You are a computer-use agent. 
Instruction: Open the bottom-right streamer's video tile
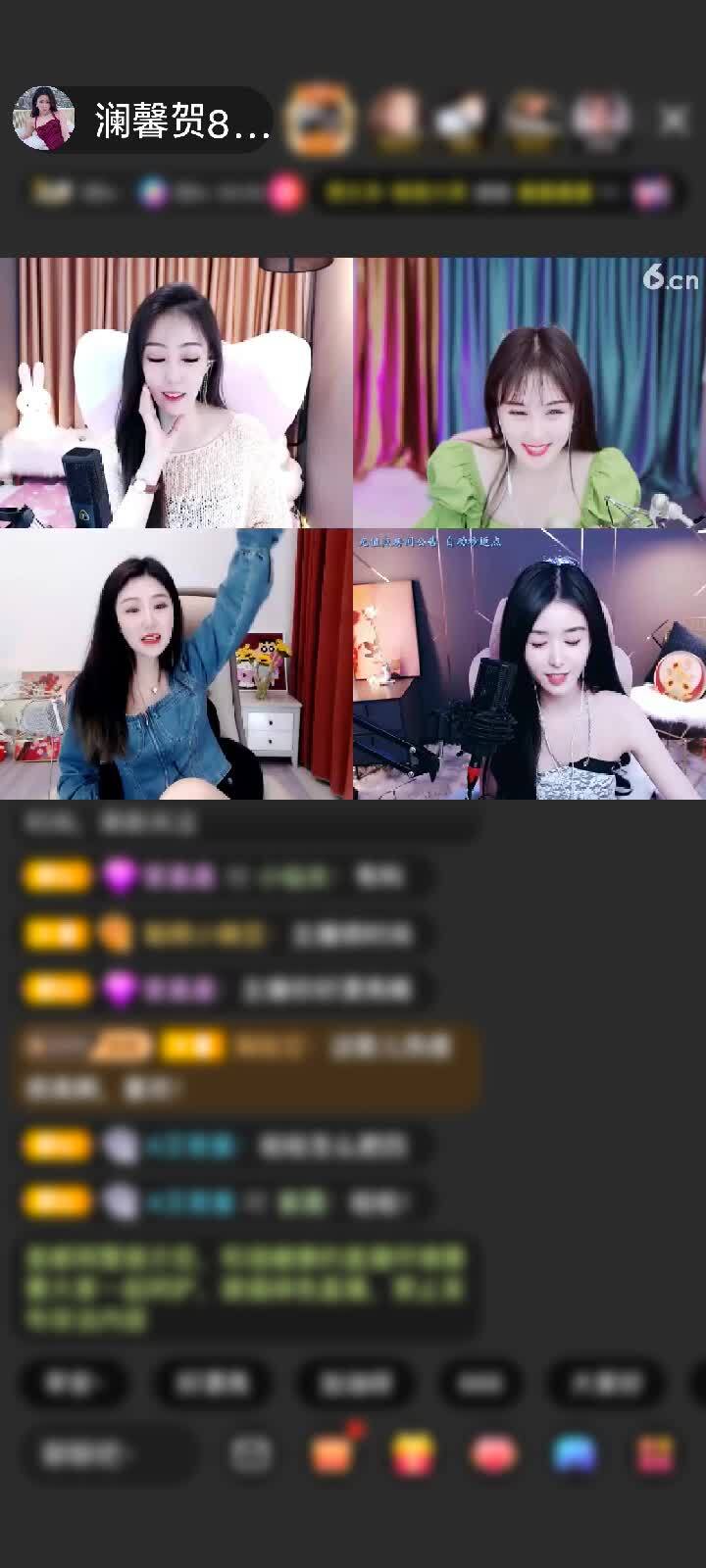click(x=529, y=664)
